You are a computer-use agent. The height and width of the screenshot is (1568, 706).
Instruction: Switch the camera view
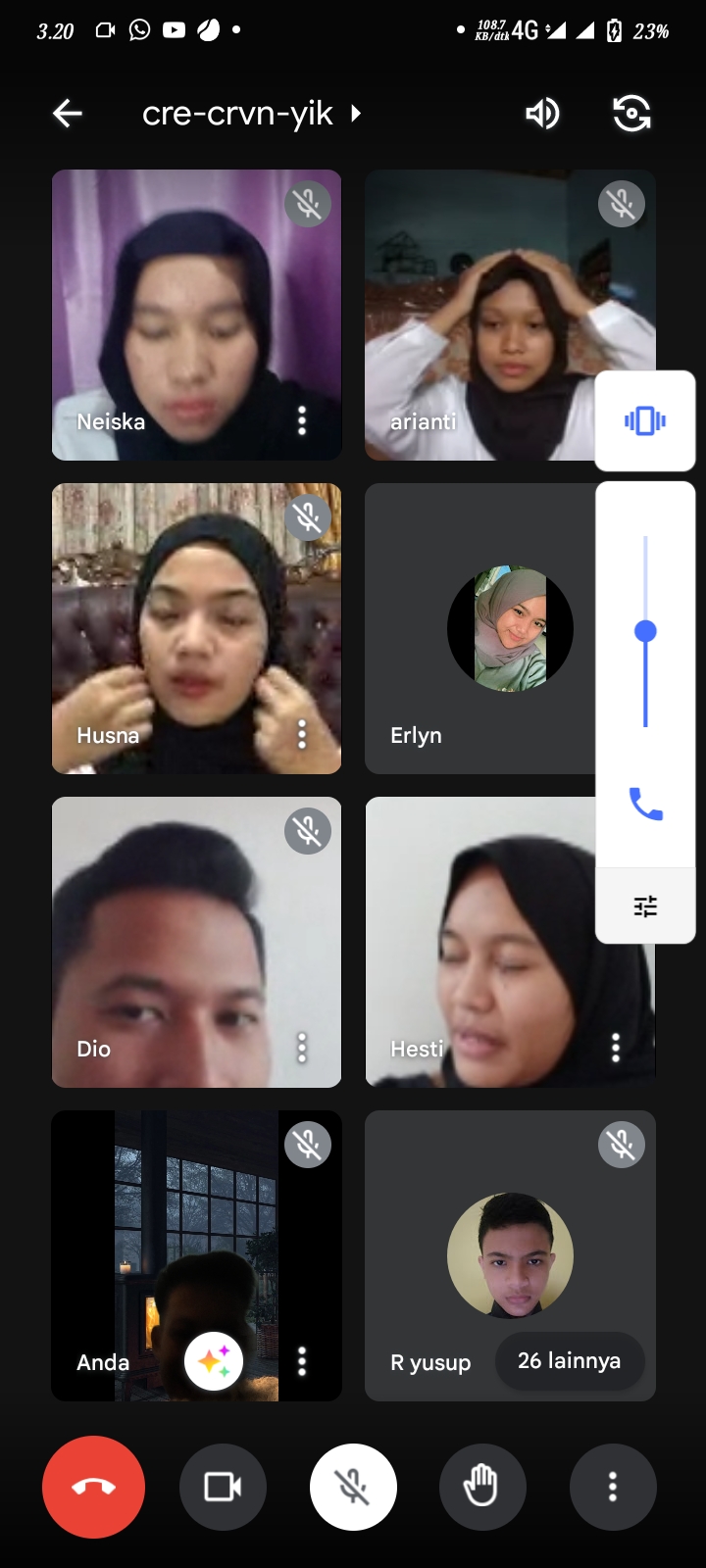pyautogui.click(x=631, y=114)
